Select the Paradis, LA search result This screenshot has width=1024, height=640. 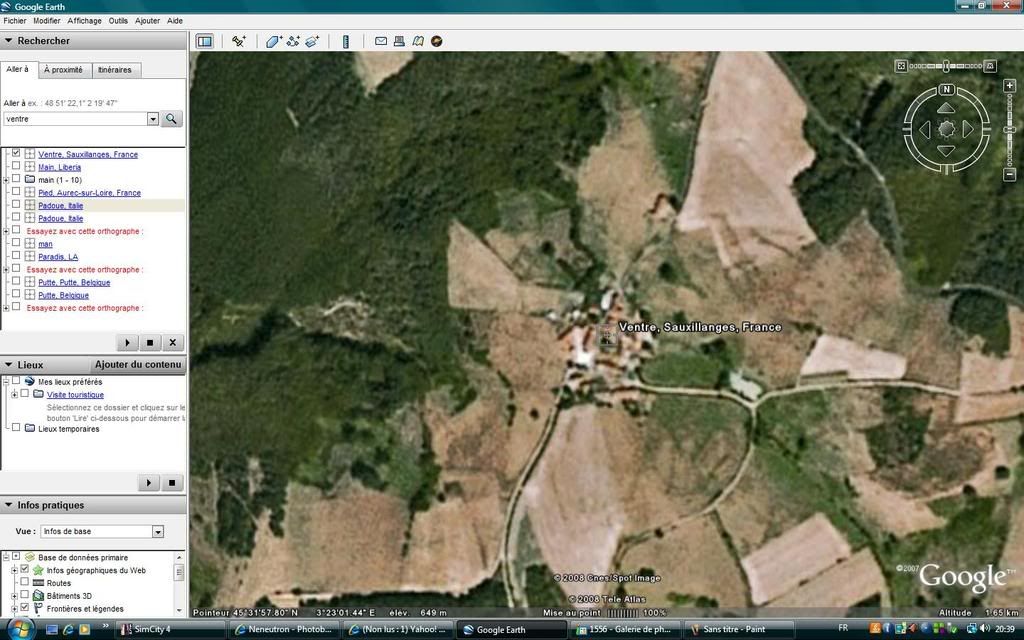[58, 257]
